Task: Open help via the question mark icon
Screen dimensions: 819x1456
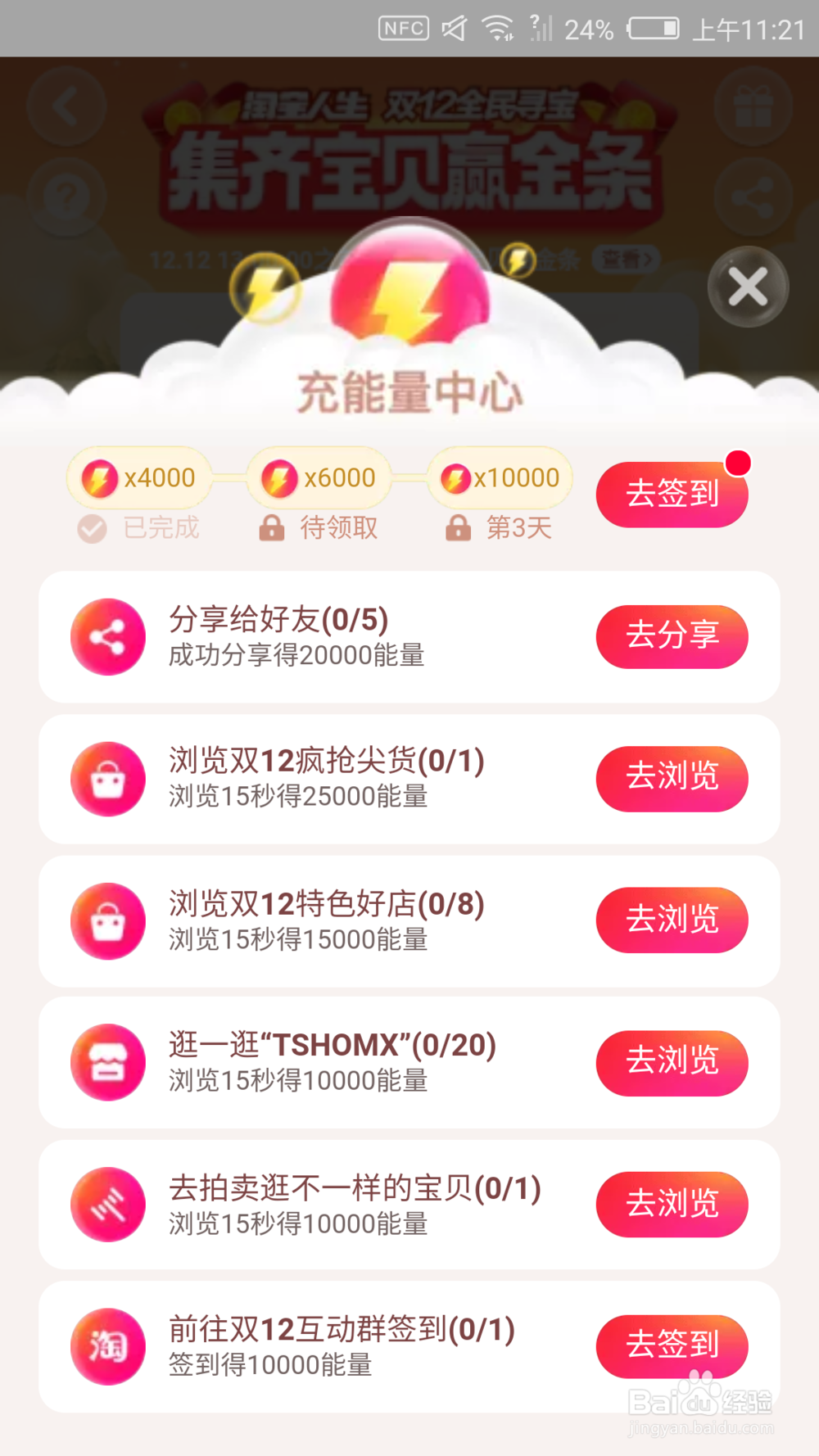Action: click(66, 195)
